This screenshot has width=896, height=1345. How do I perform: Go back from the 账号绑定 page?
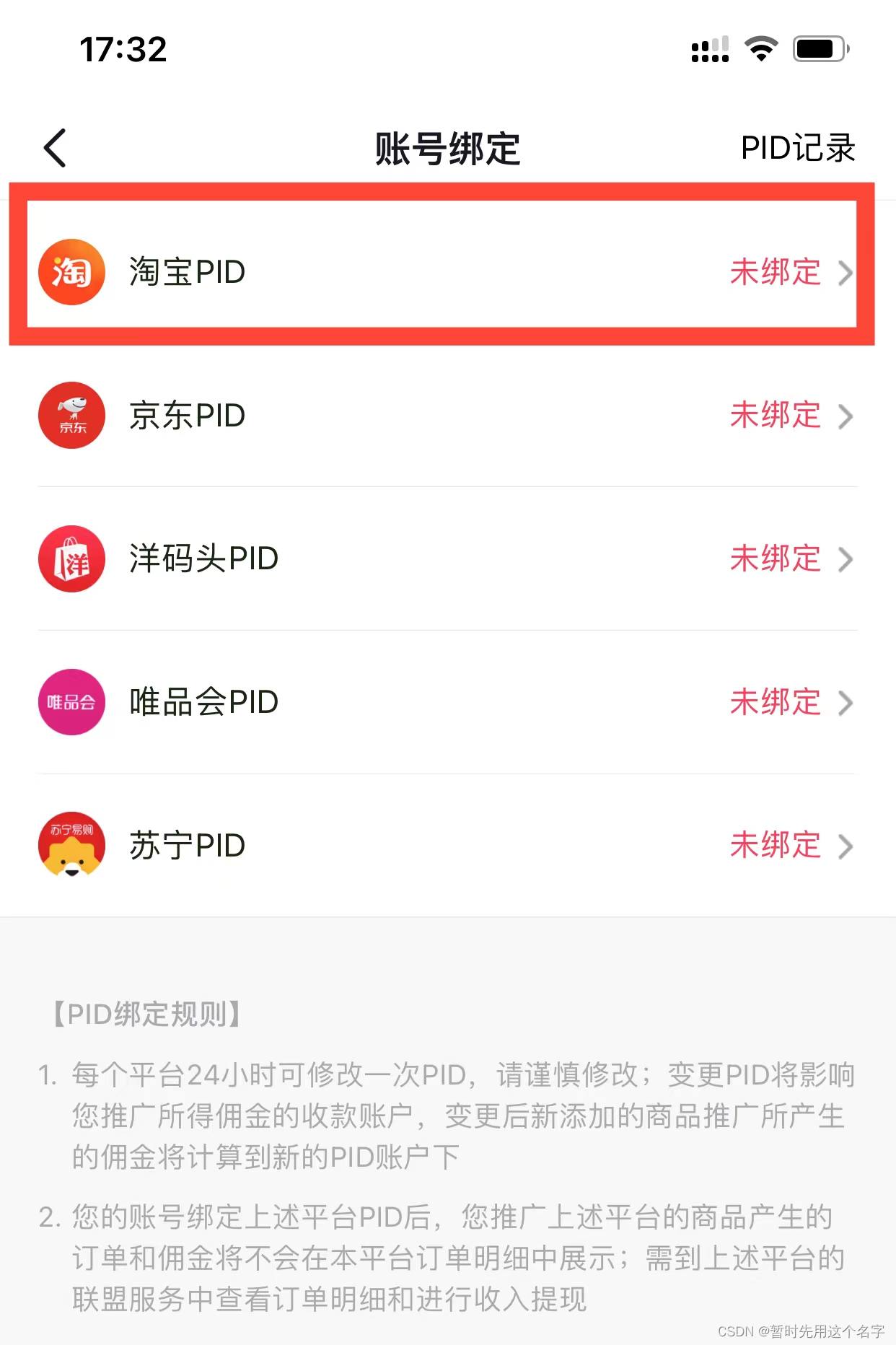(x=56, y=149)
